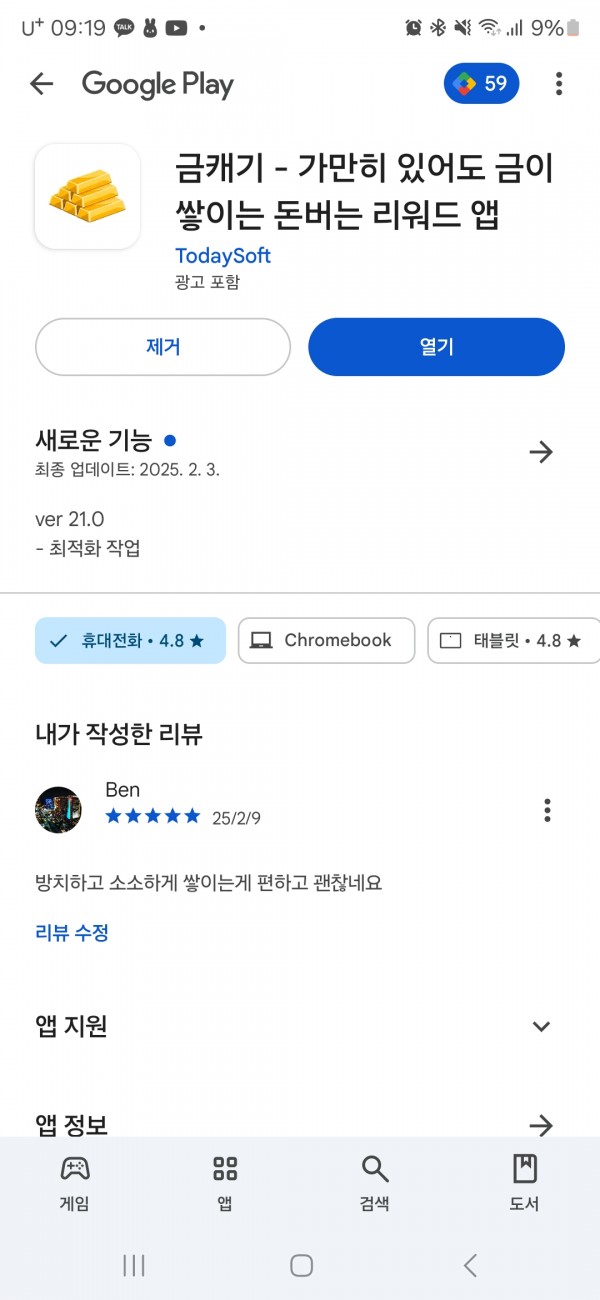600x1300 pixels.
Task: Tap 리뷰 수정 to edit your review
Action: pos(72,933)
